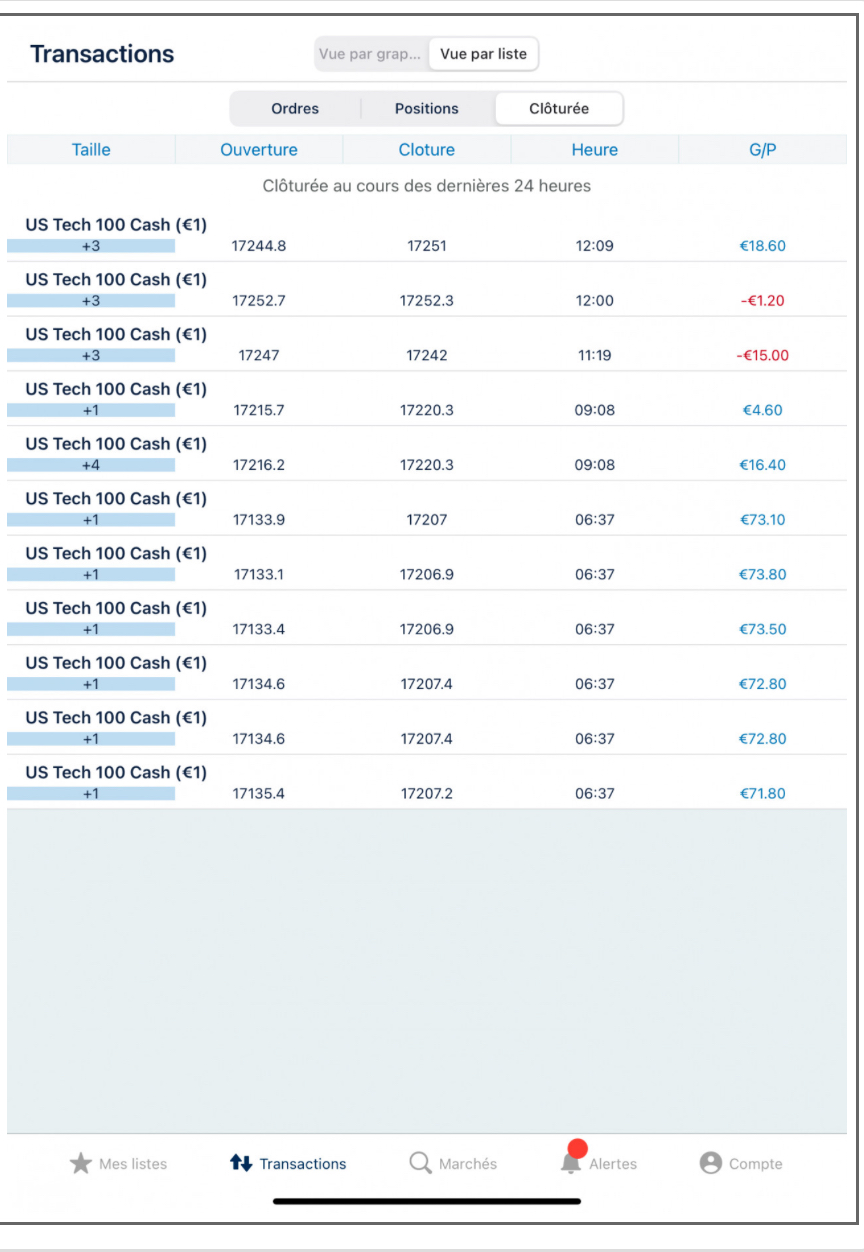
Task: Switch to the Ordres tab
Action: point(295,109)
